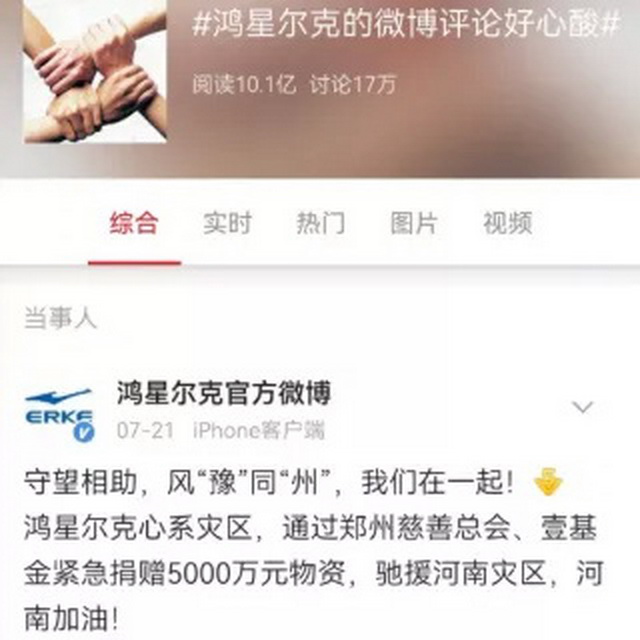Image resolution: width=640 pixels, height=640 pixels.
Task: Tap the 鸿星尔克官方微博 account name
Action: click(223, 393)
